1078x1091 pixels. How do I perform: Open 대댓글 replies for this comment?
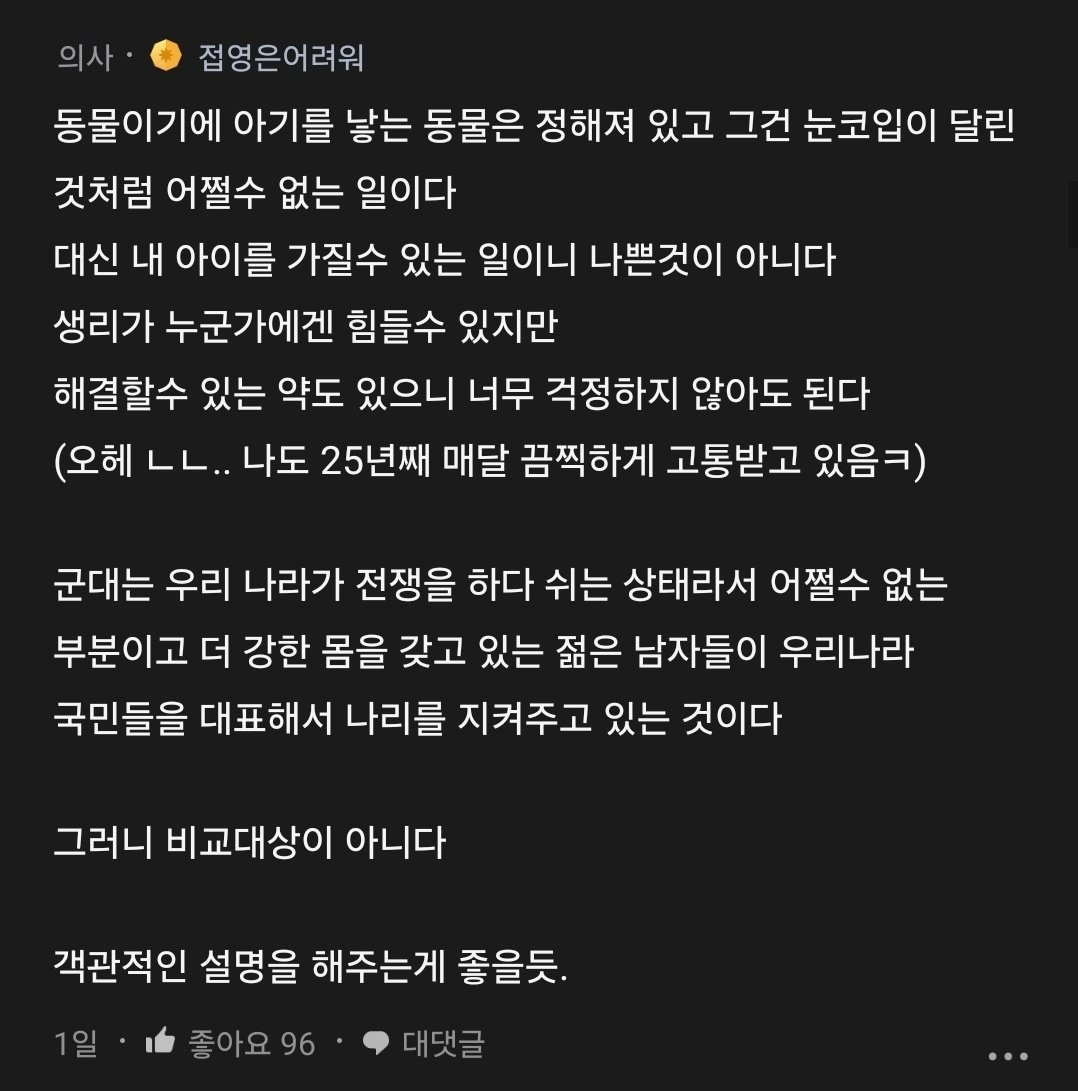(x=424, y=1044)
